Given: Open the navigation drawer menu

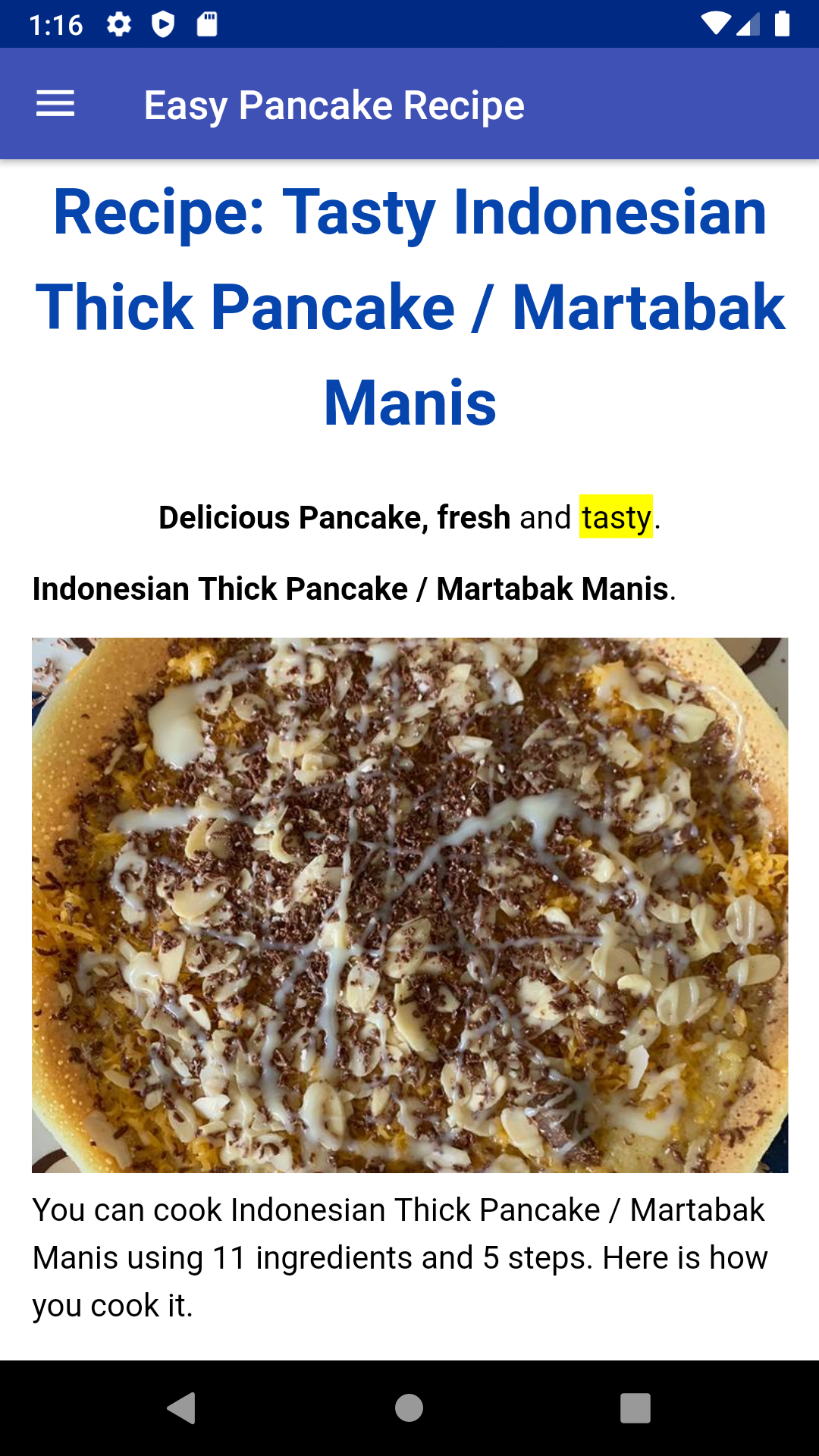Looking at the screenshot, I should tap(55, 104).
